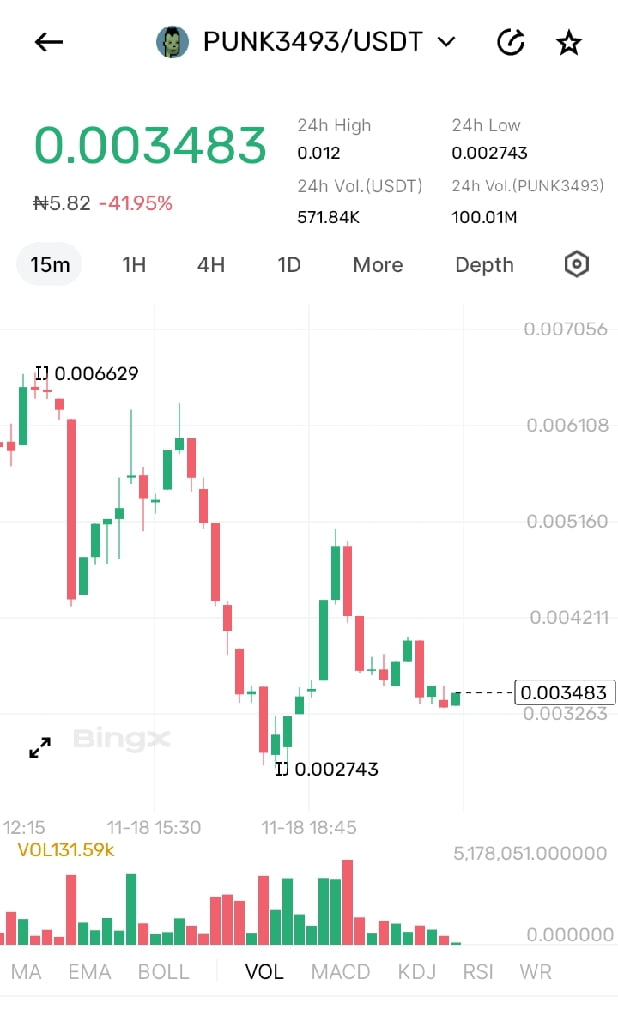Screen dimensions: 618x1009
Task: Open the More timeframes option
Action: click(378, 265)
